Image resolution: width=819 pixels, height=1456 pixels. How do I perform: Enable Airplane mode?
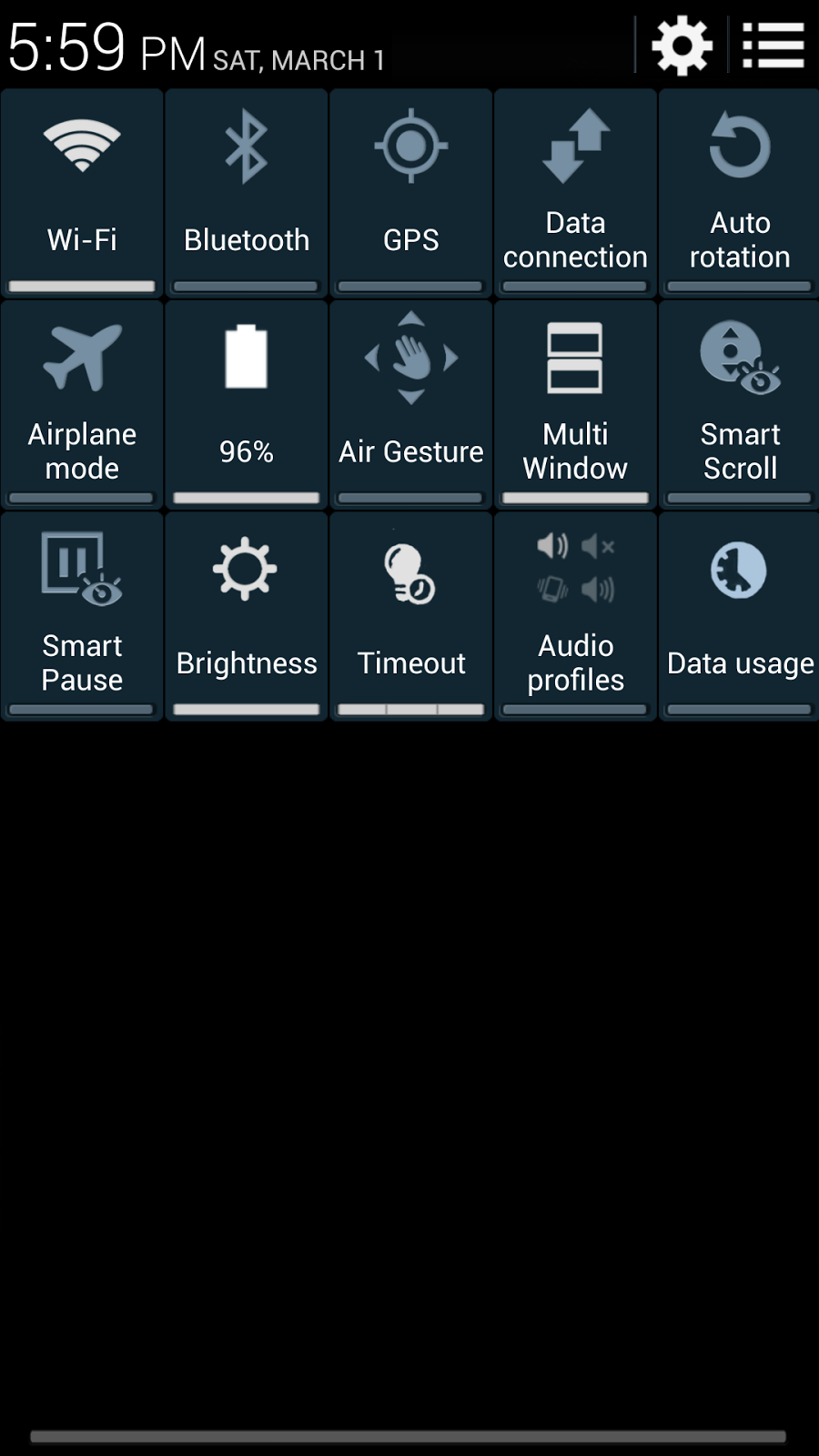(x=82, y=404)
